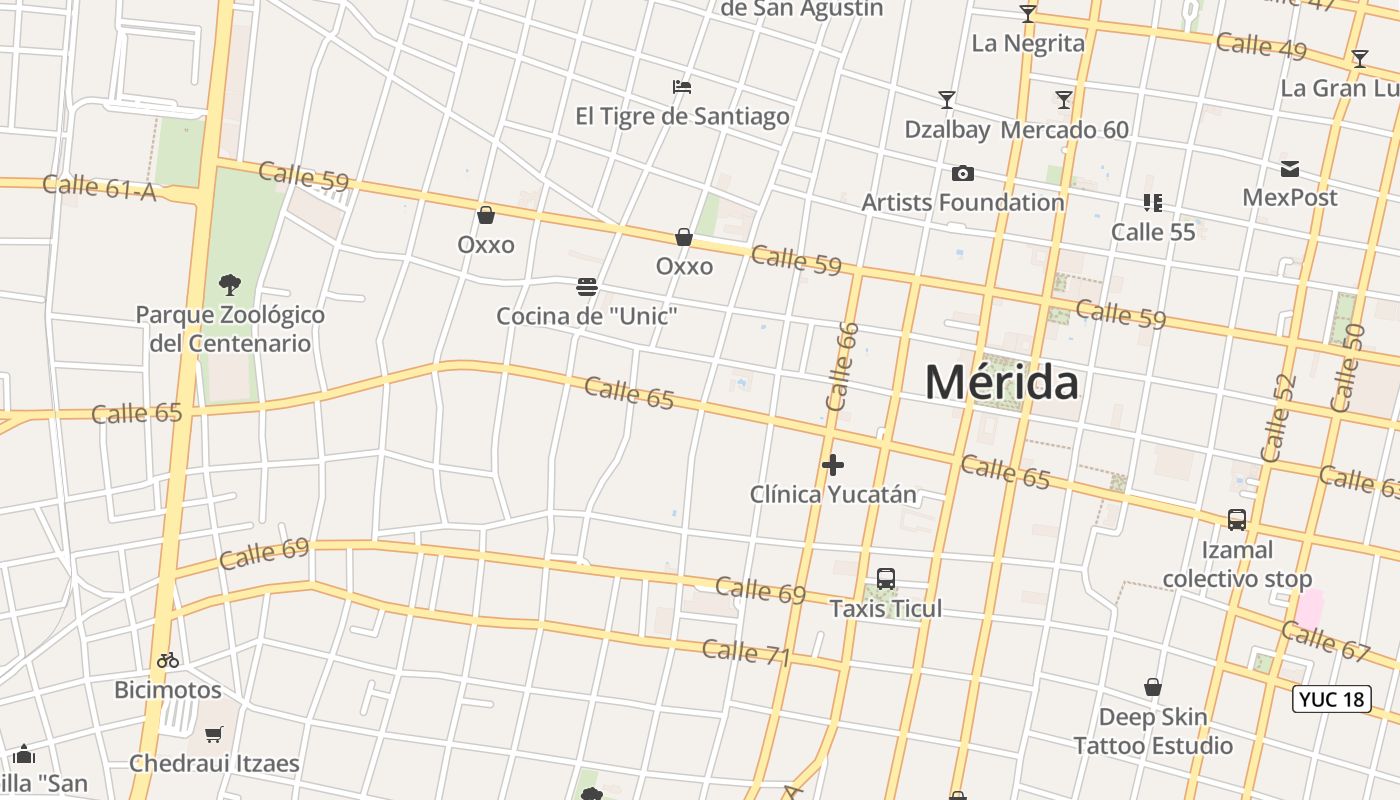Open the Artists Foundation camera marker
The width and height of the screenshot is (1400, 800).
tap(962, 174)
